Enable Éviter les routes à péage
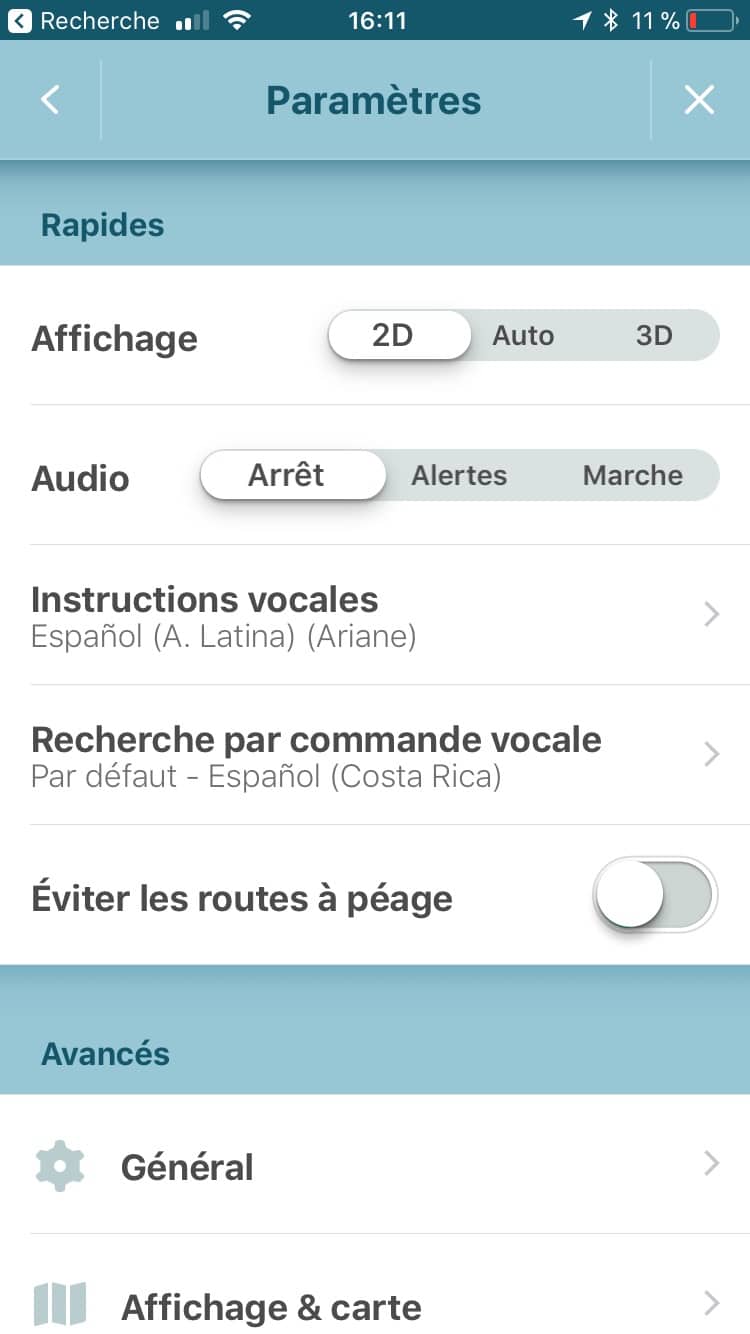The width and height of the screenshot is (750, 1334). [x=655, y=895]
